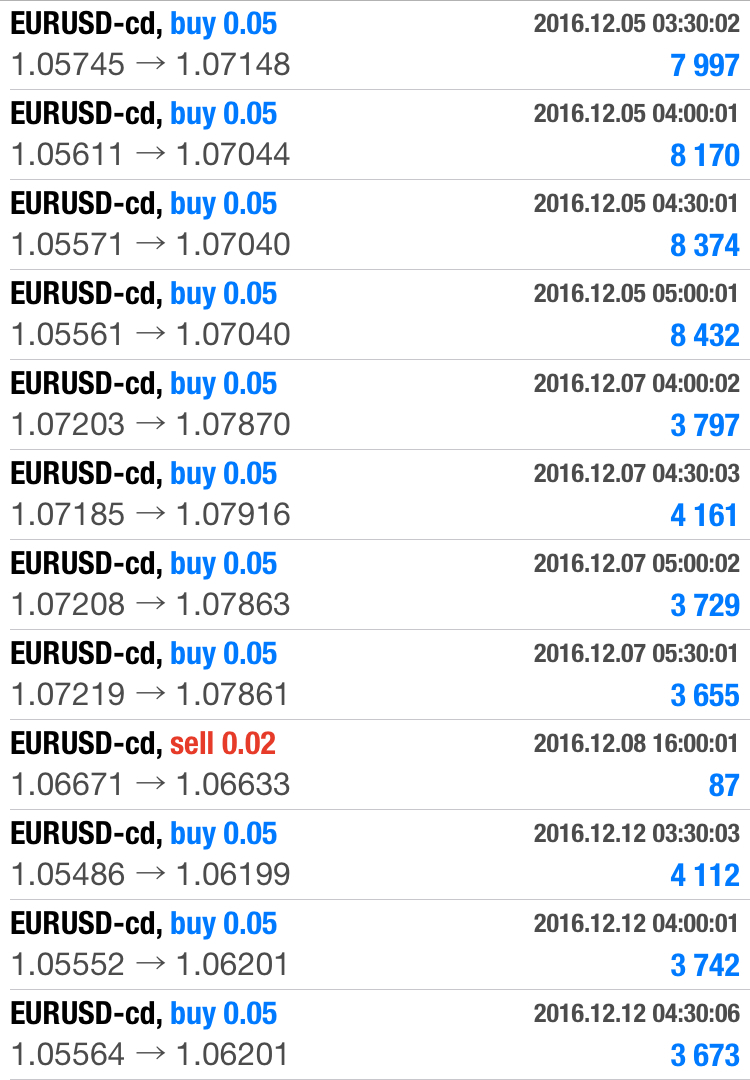Open the trade with profit 3 673
Viewport: 750px width, 1080px height.
click(x=375, y=1035)
